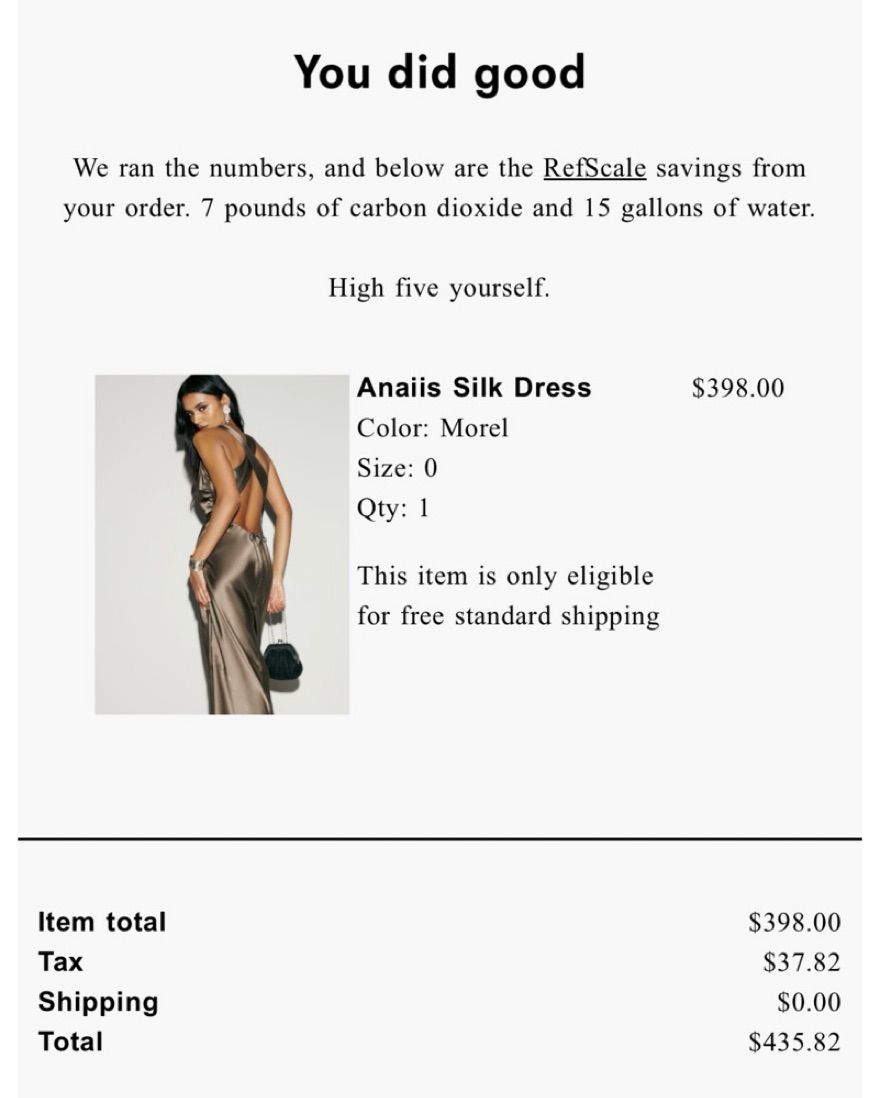Open the Anaiis Silk Dress product image
Image resolution: width=880 pixels, height=1098 pixels.
tap(222, 544)
